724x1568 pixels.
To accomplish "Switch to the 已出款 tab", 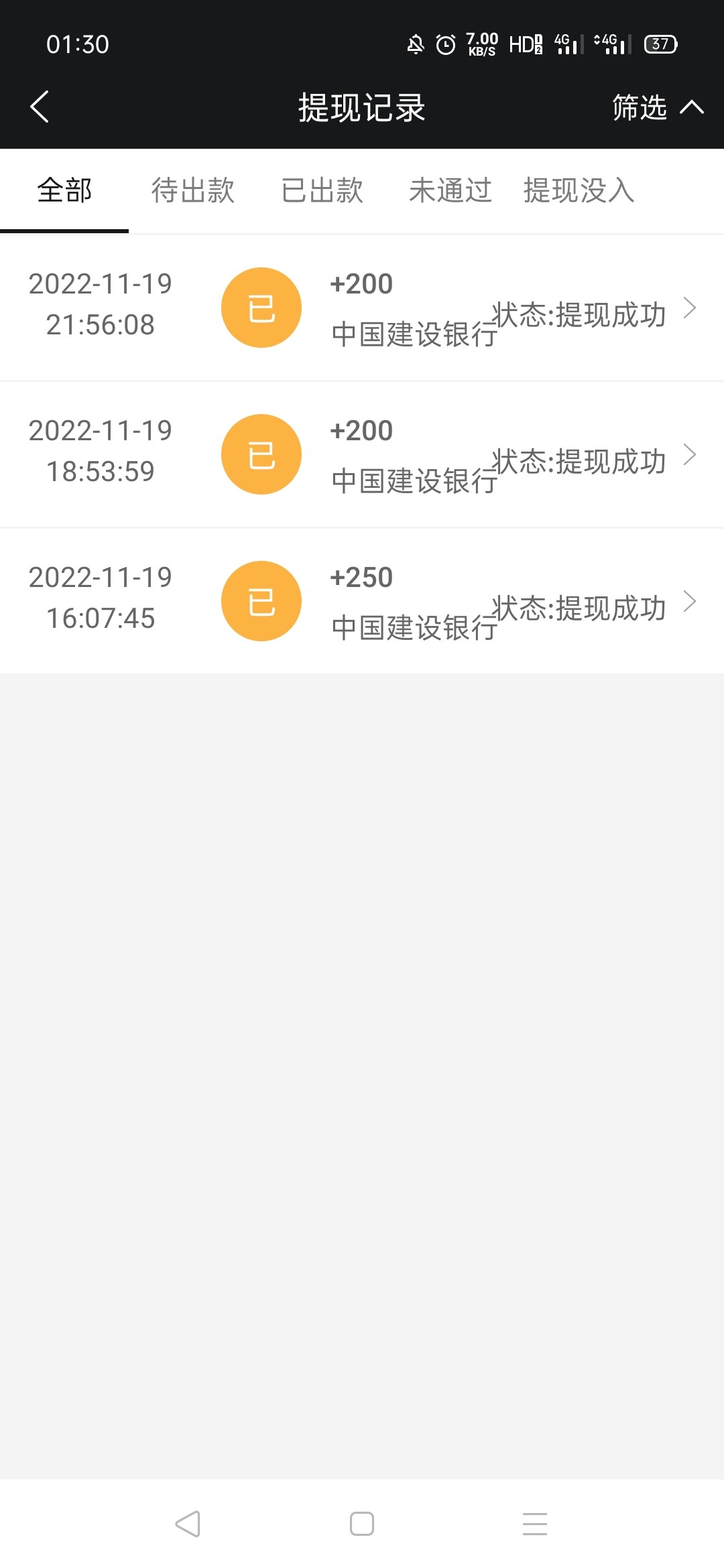I will pyautogui.click(x=322, y=190).
